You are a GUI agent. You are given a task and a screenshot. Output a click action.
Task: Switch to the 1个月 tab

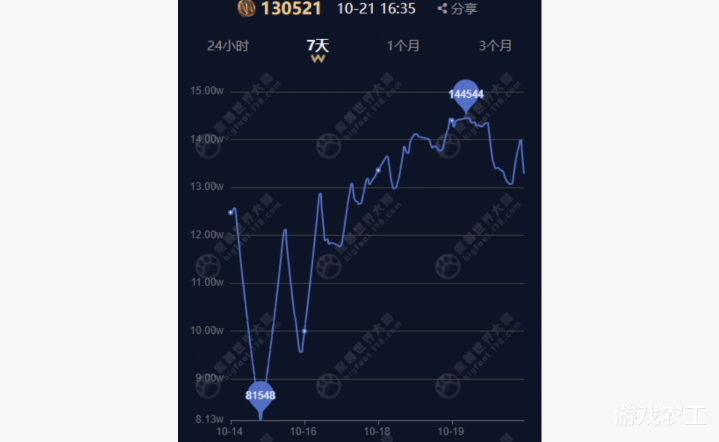click(404, 45)
